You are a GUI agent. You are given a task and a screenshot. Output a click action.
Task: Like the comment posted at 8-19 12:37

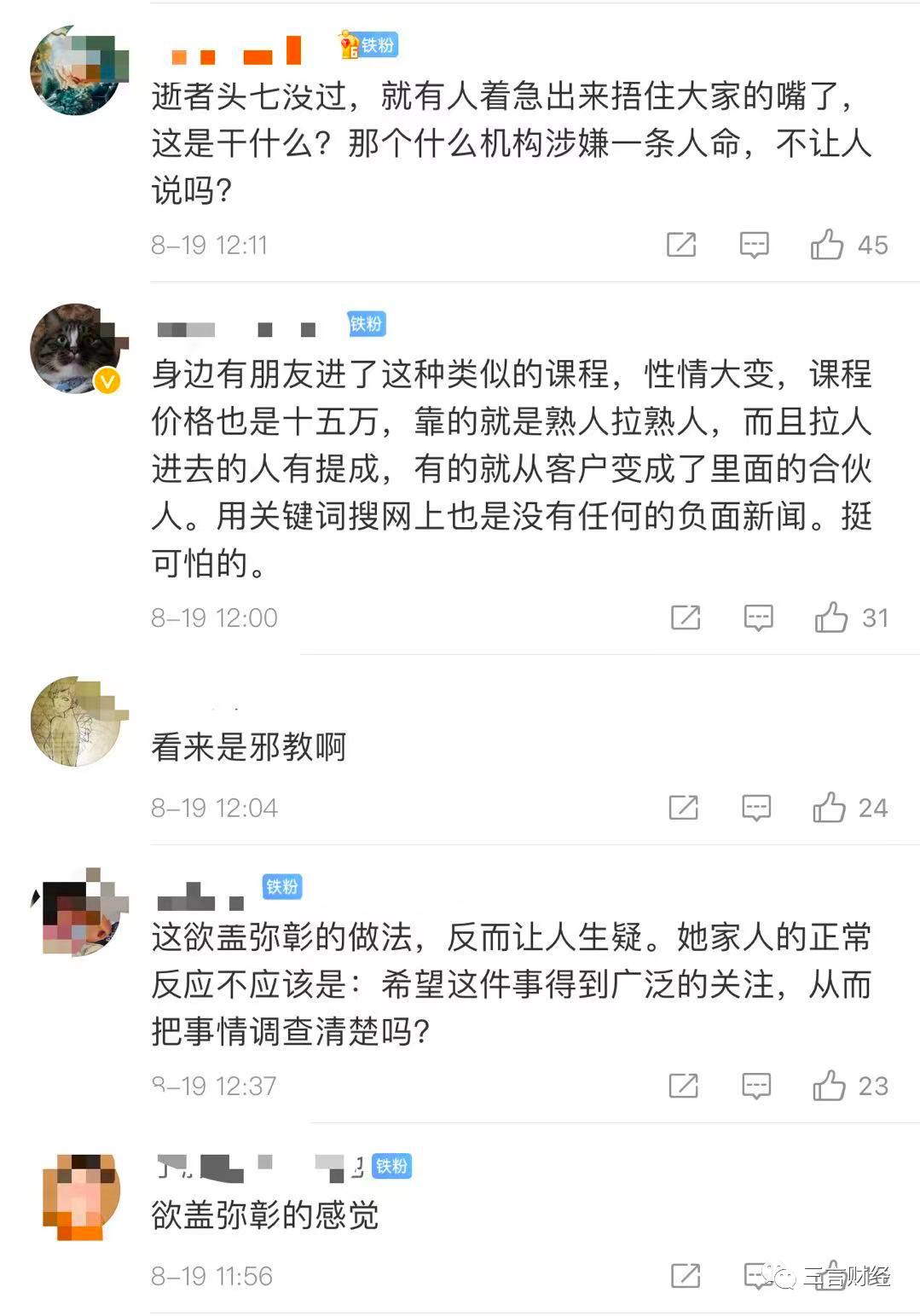pyautogui.click(x=829, y=1085)
